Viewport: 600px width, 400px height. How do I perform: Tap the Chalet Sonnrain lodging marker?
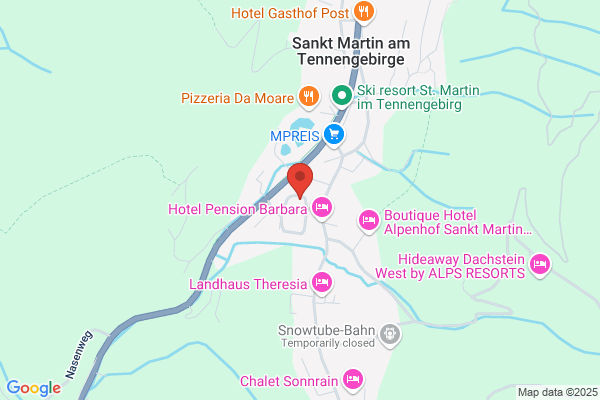coord(353,380)
